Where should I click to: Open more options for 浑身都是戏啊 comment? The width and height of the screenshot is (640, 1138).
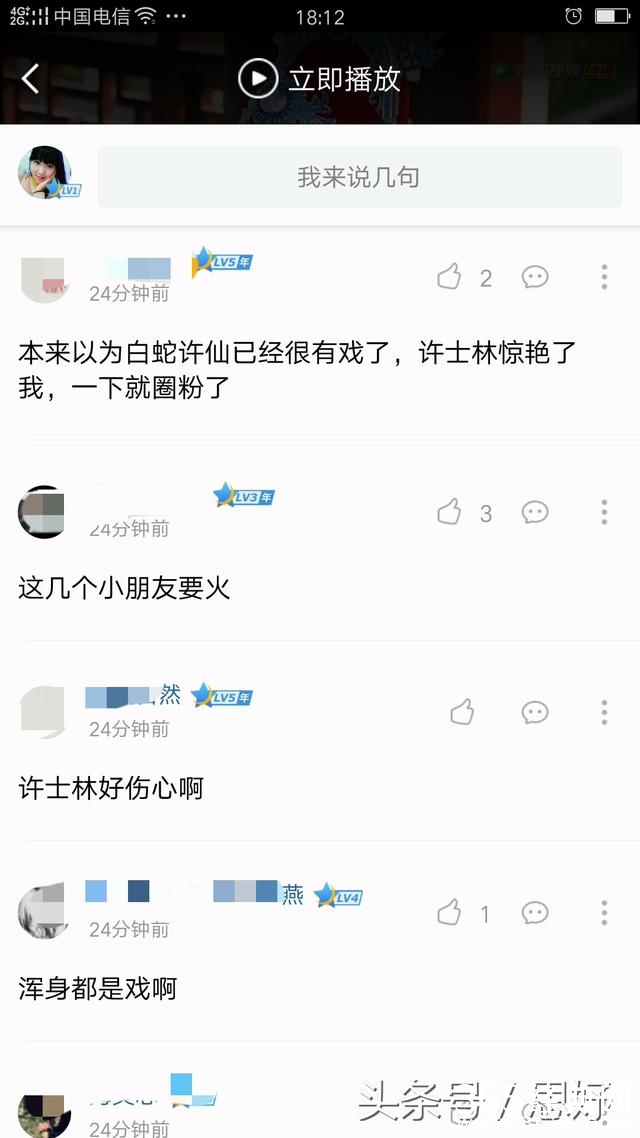click(604, 912)
